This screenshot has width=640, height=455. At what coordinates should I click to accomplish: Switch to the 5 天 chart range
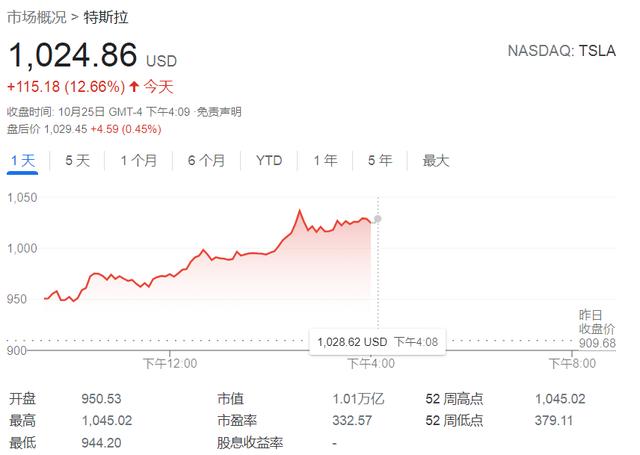pos(77,160)
